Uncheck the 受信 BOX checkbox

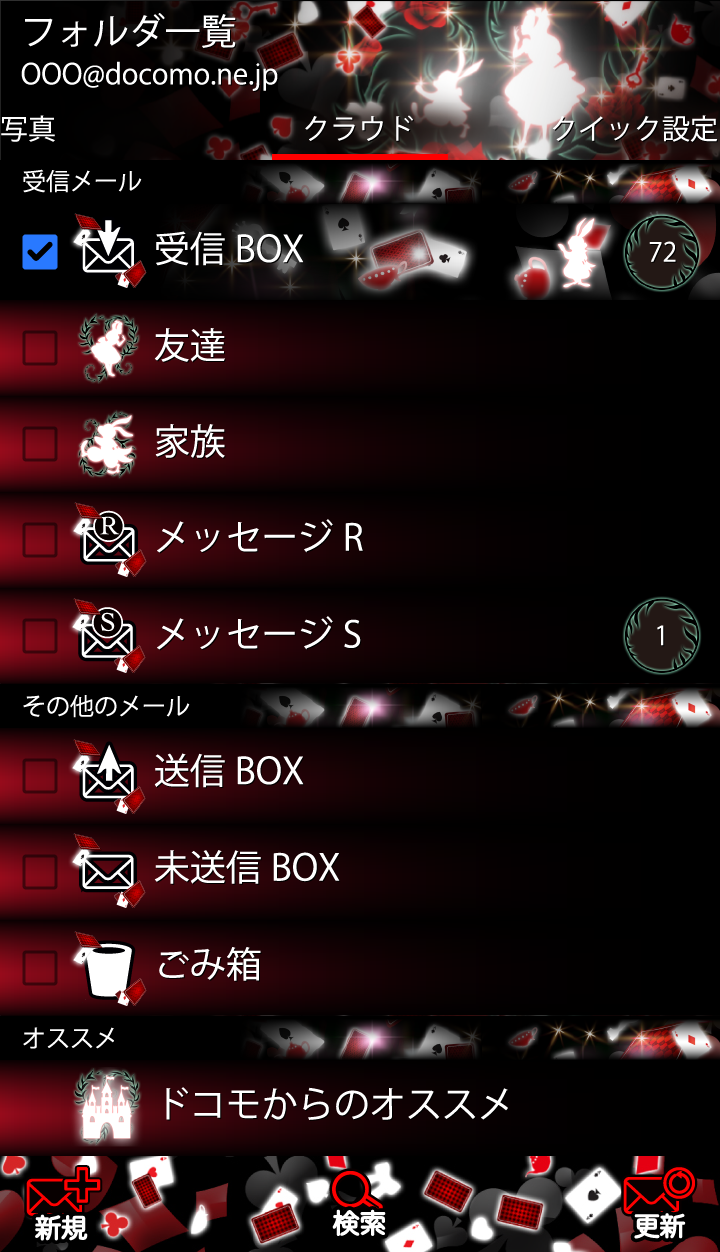[40, 253]
